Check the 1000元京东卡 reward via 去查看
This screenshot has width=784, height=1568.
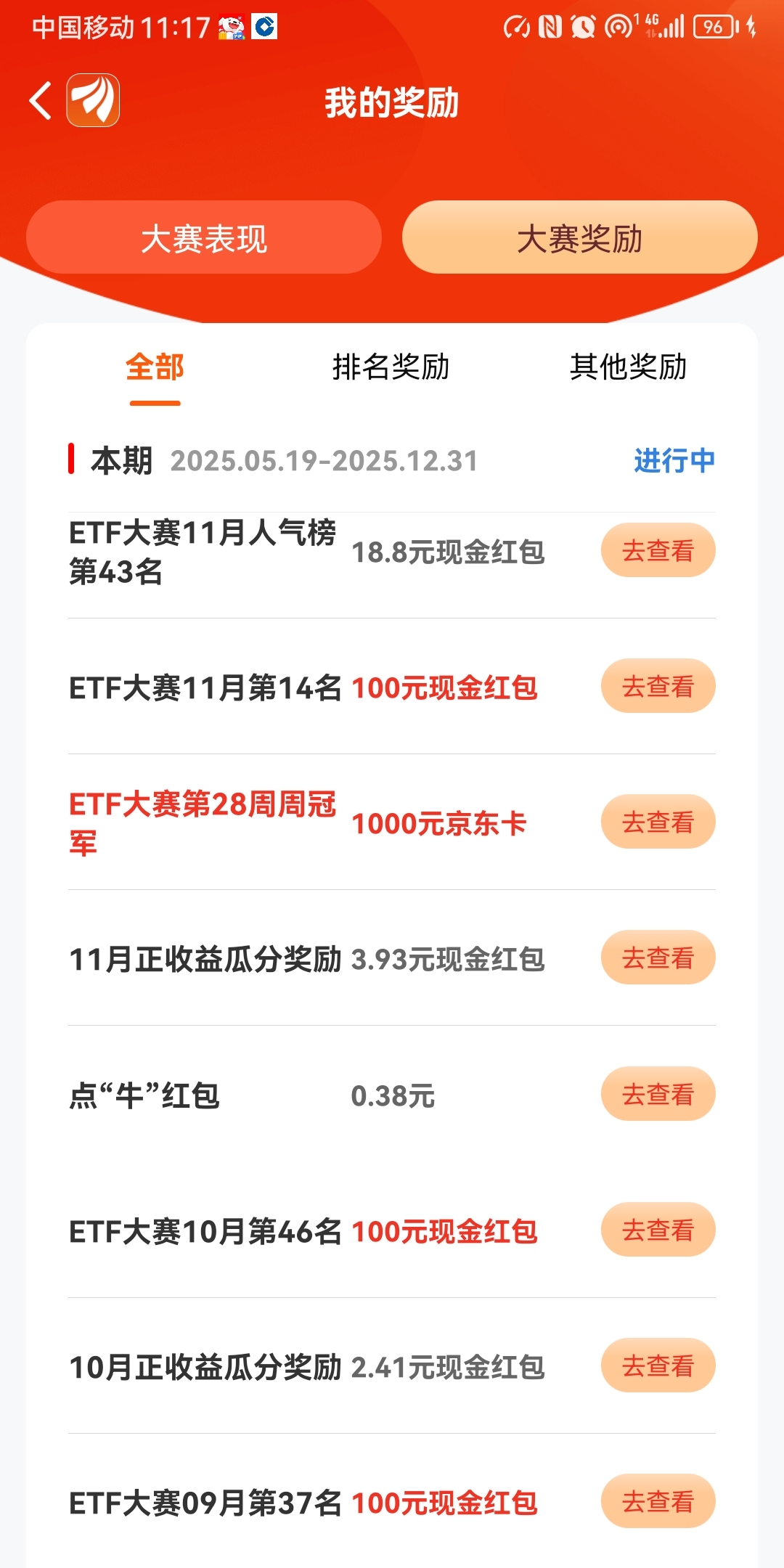tap(658, 822)
